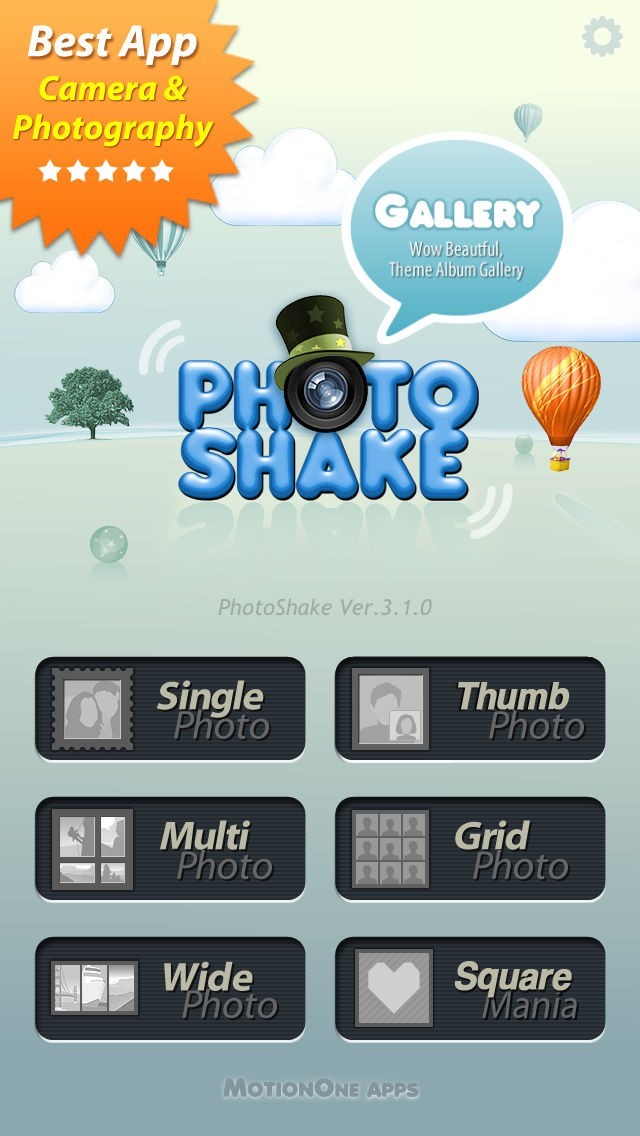Launch Square Mania
This screenshot has width=640, height=1136.
(x=470, y=989)
